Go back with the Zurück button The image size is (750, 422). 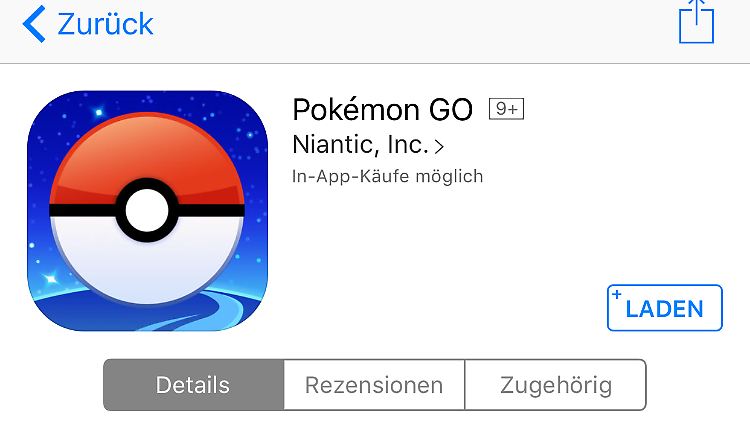click(90, 24)
